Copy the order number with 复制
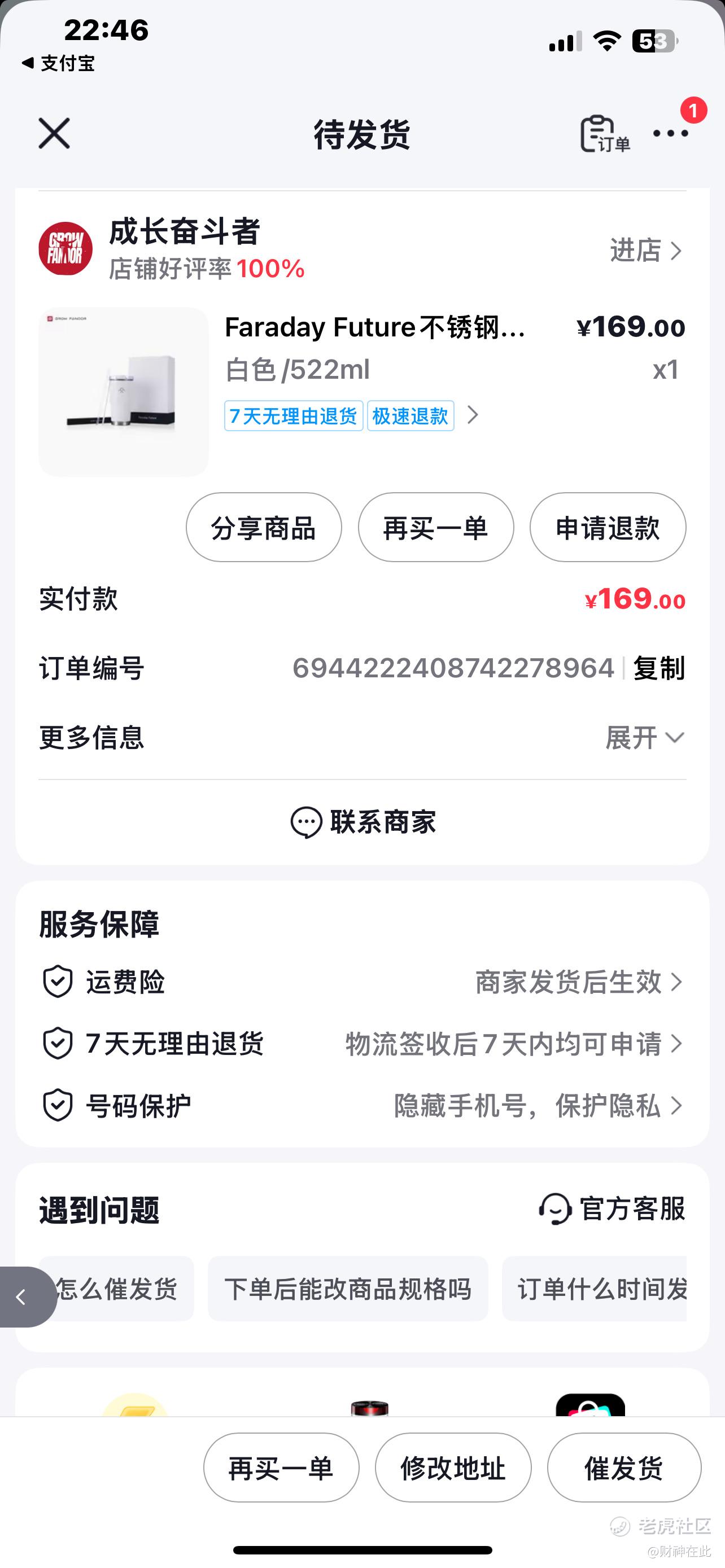 click(658, 668)
